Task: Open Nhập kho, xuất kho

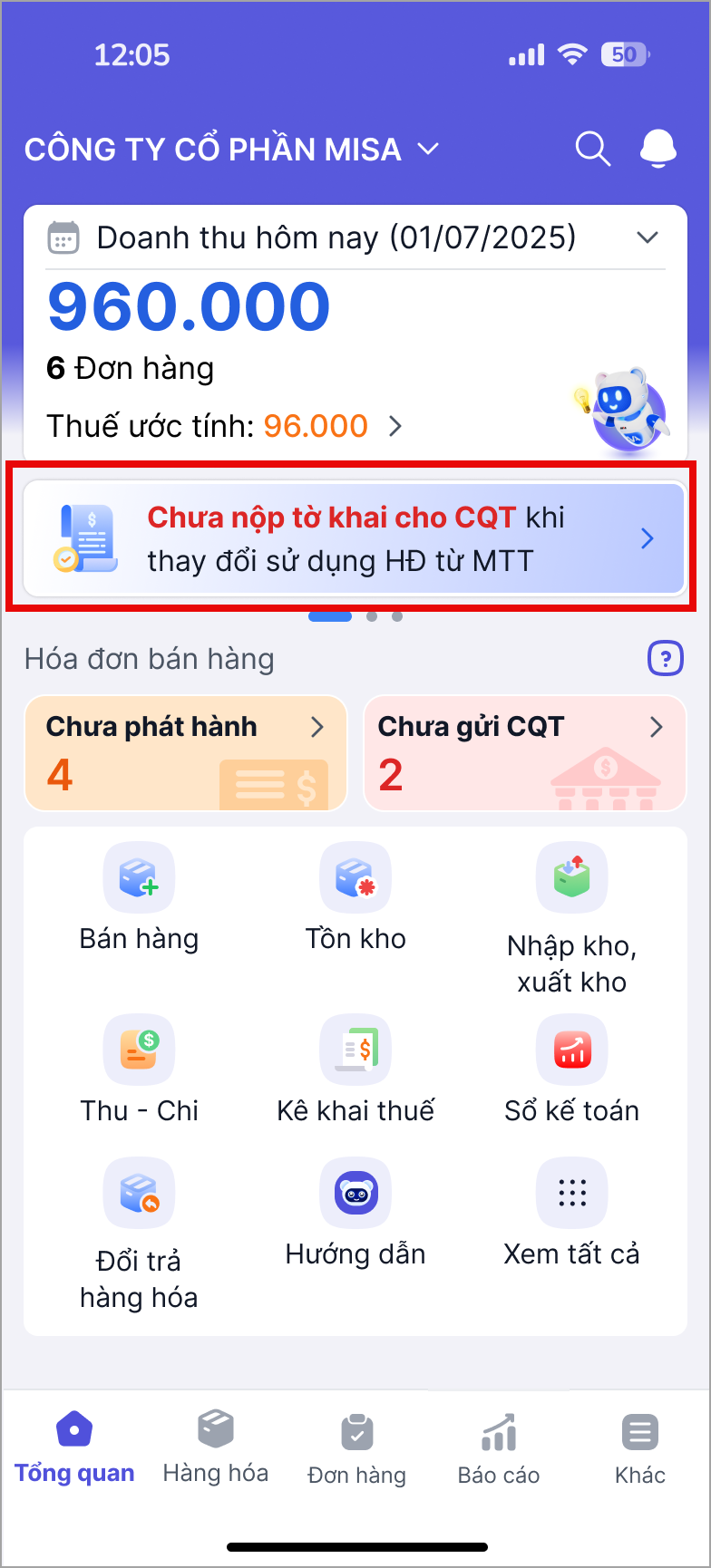Action: pyautogui.click(x=572, y=919)
